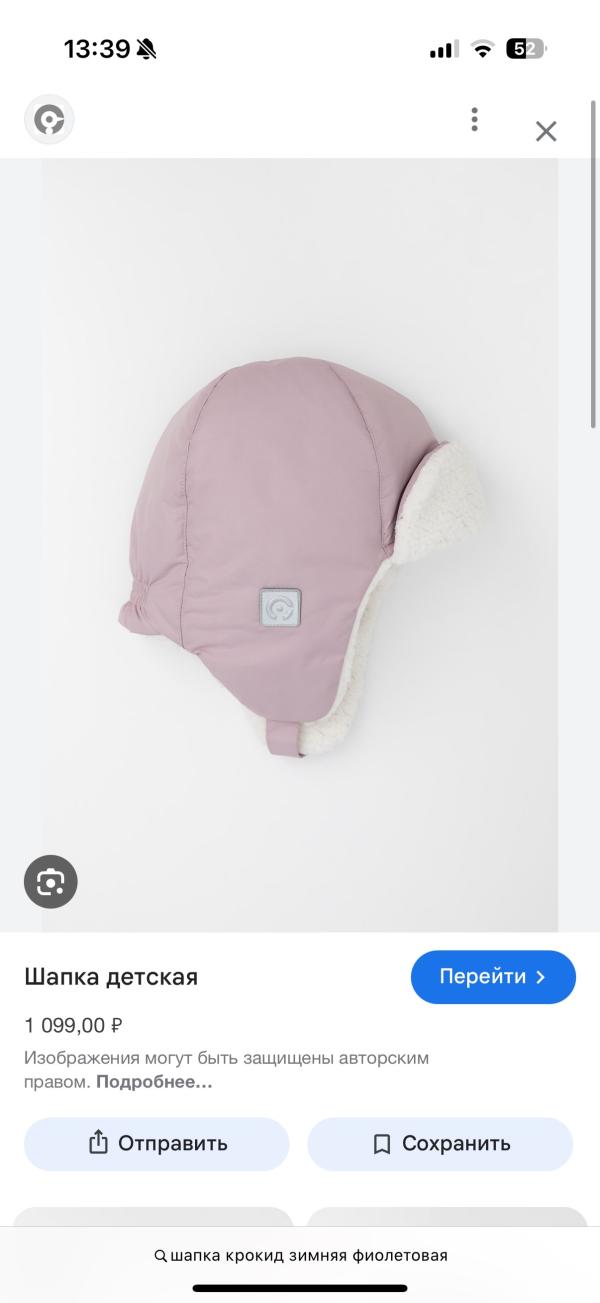Open the pink children's hat image

pos(312,560)
